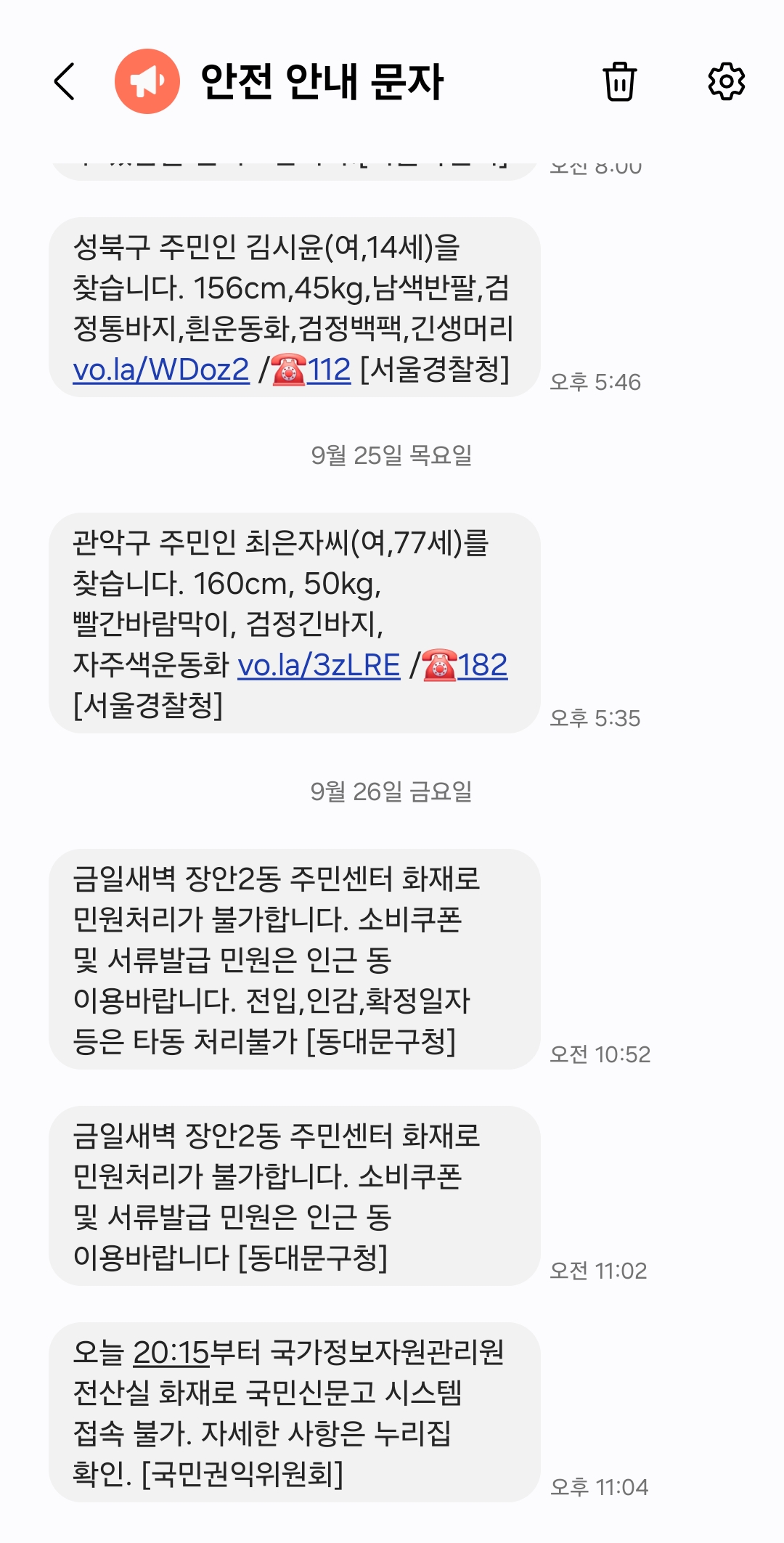The width and height of the screenshot is (784, 1543).
Task: Call the 182 phone number link
Action: [x=482, y=665]
